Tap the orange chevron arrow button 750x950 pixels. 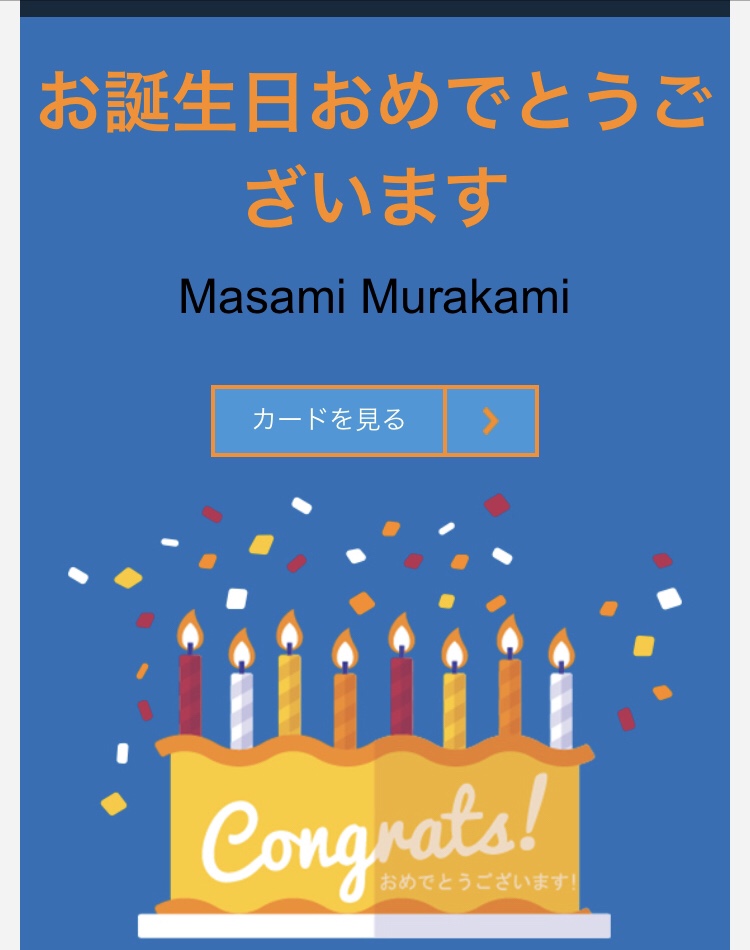(x=491, y=421)
